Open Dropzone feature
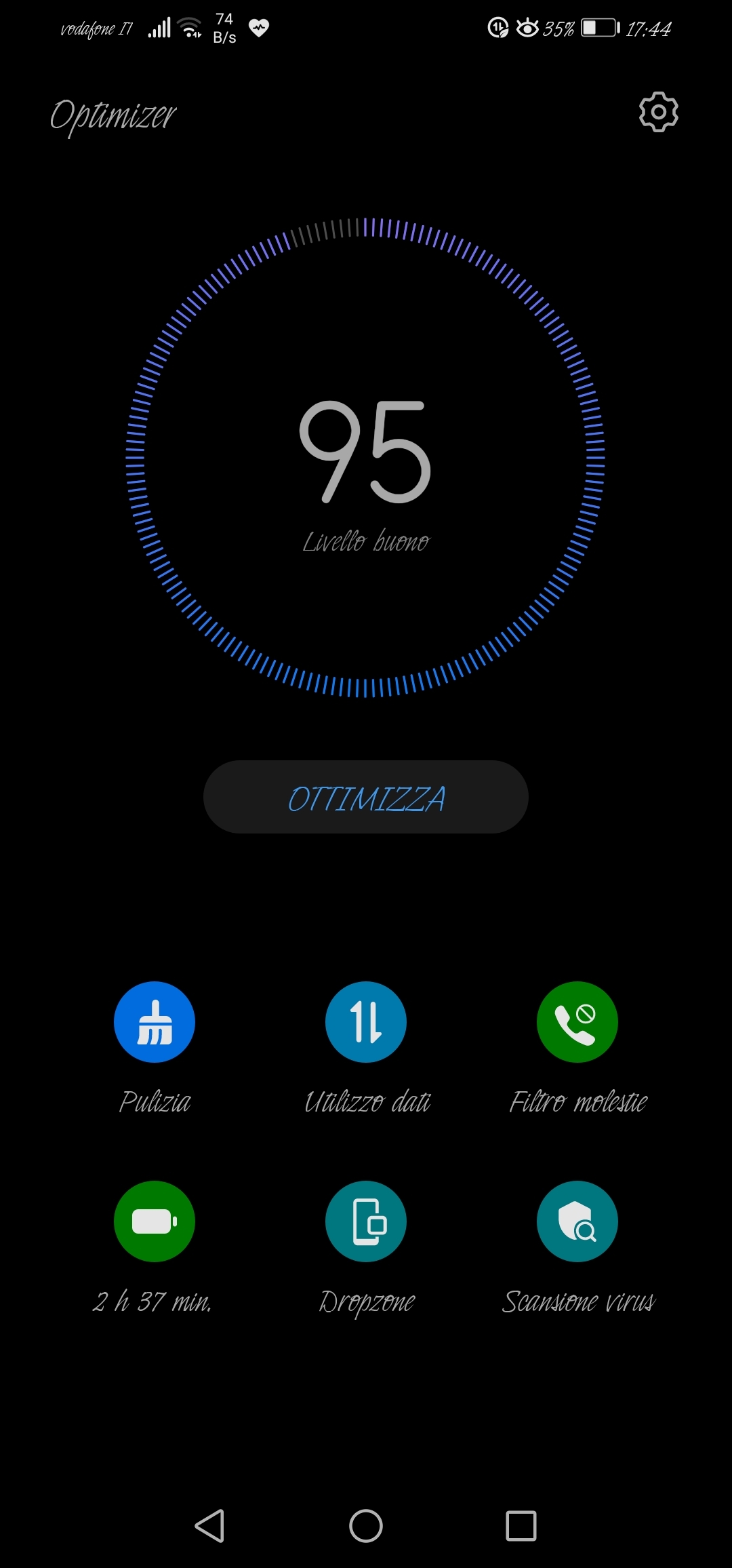The width and height of the screenshot is (732, 1568). point(366,1221)
